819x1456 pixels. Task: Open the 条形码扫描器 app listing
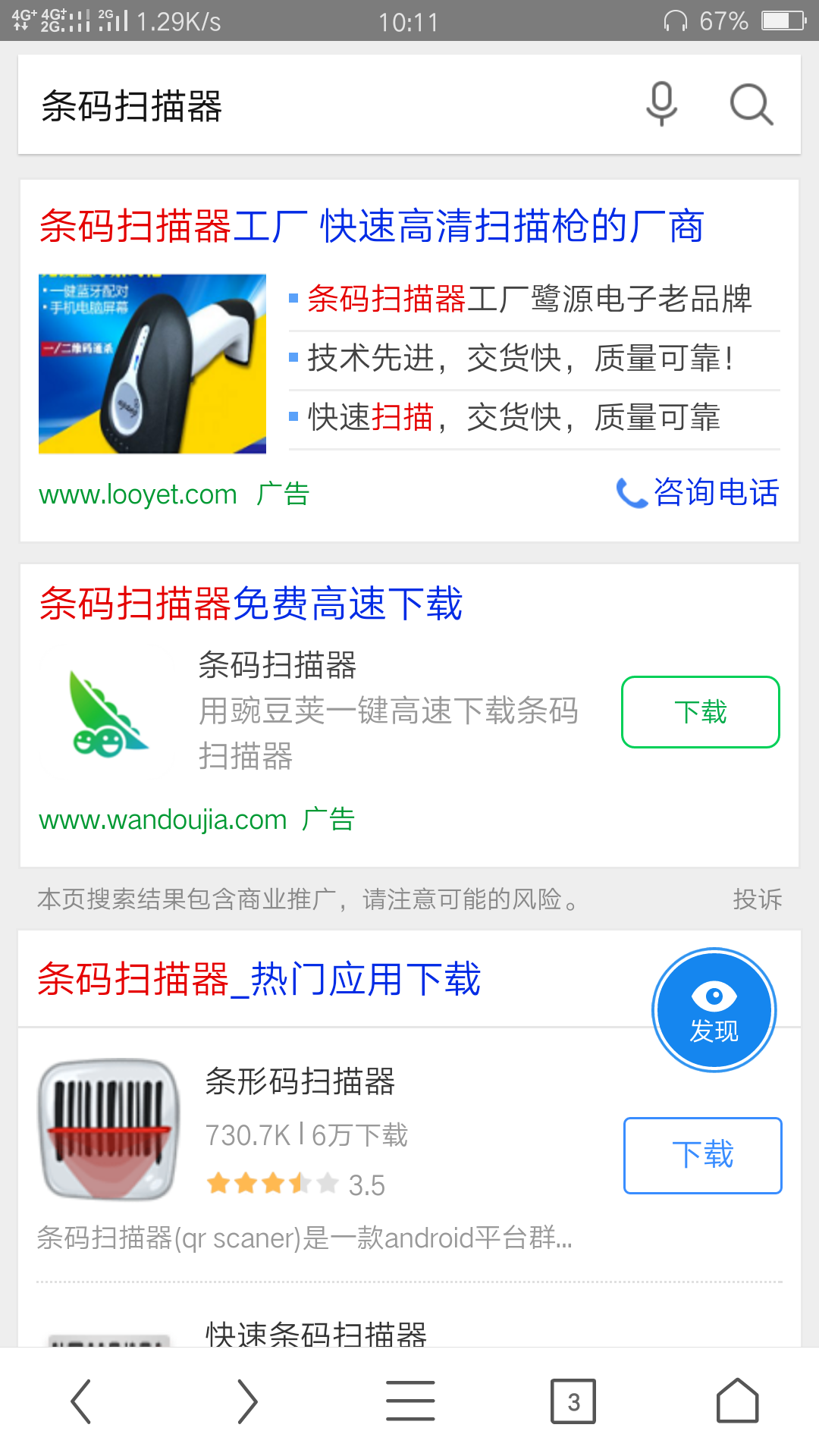300,1081
